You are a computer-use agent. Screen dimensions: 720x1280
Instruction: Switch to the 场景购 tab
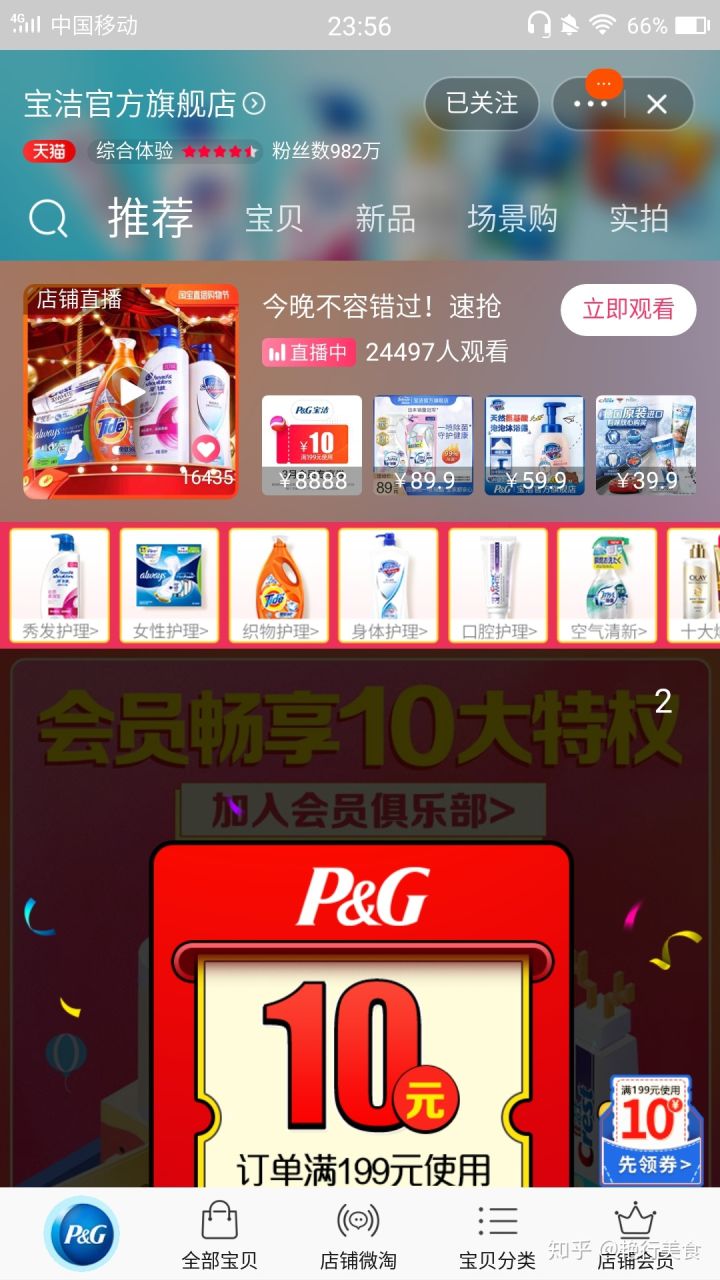tap(512, 218)
